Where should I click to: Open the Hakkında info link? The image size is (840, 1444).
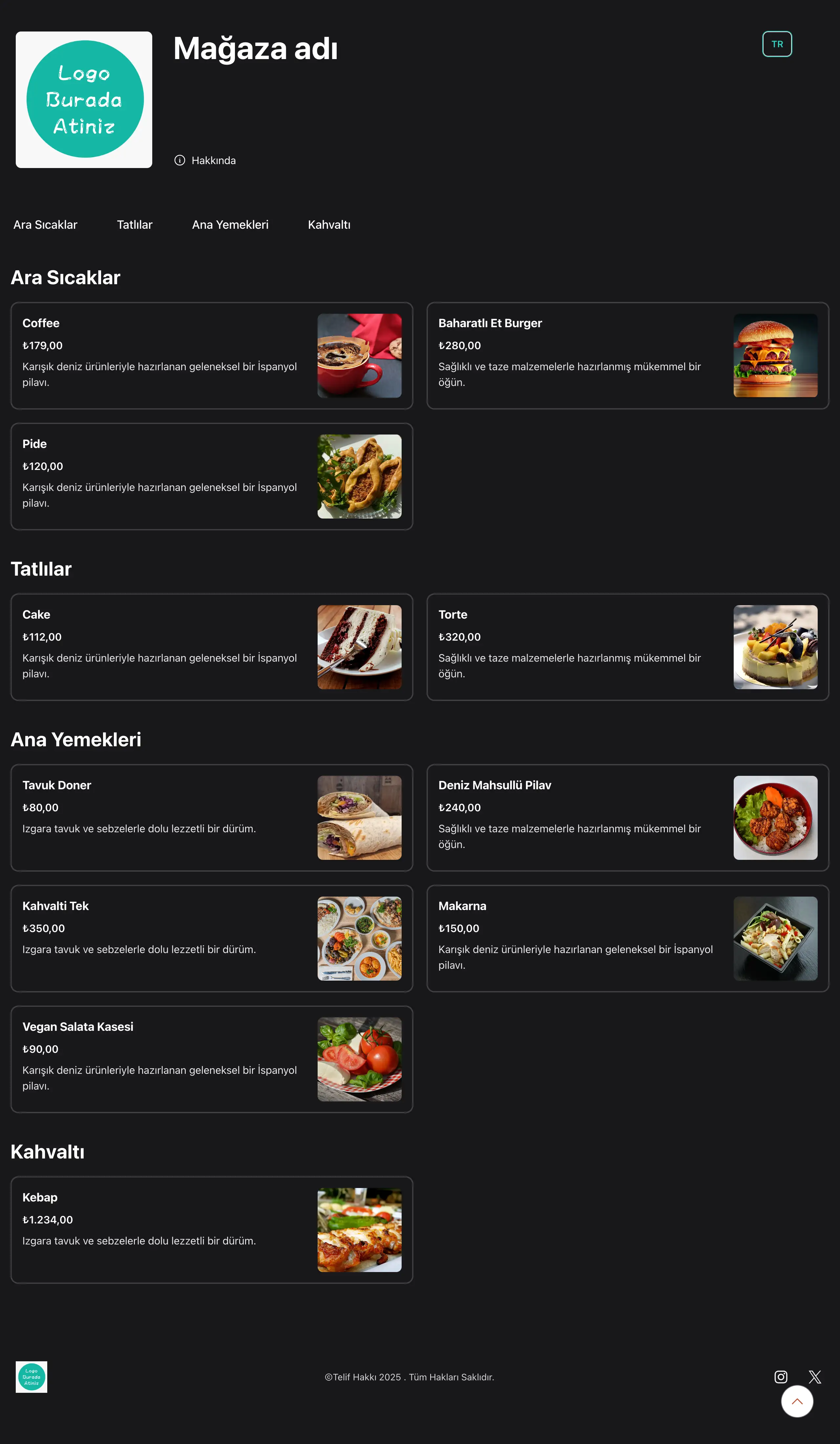point(205,160)
